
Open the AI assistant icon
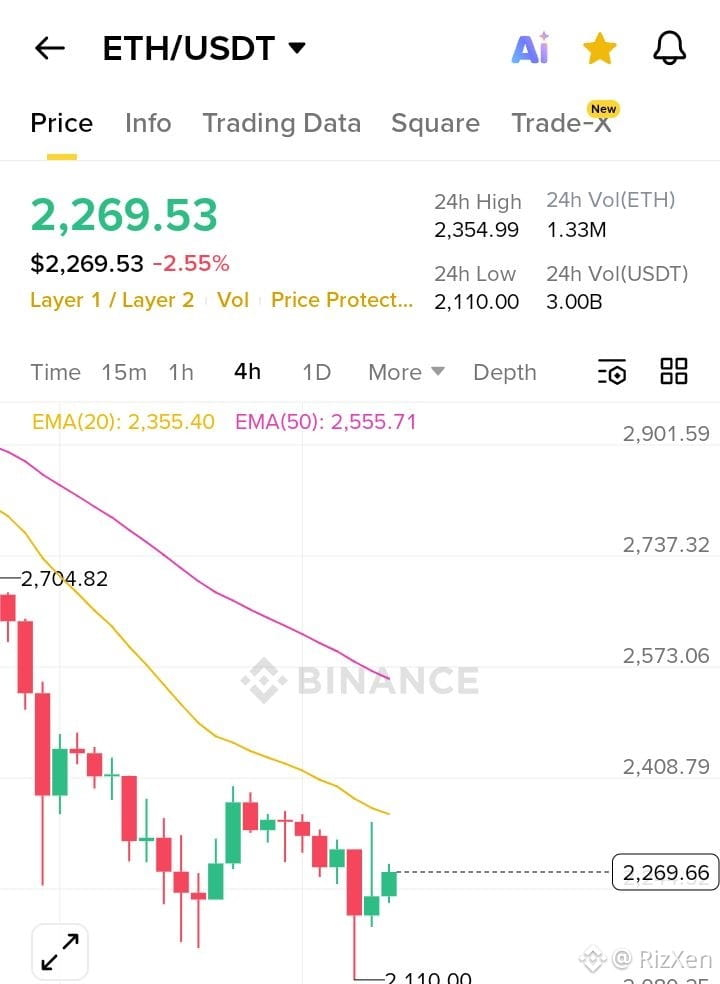(x=530, y=48)
